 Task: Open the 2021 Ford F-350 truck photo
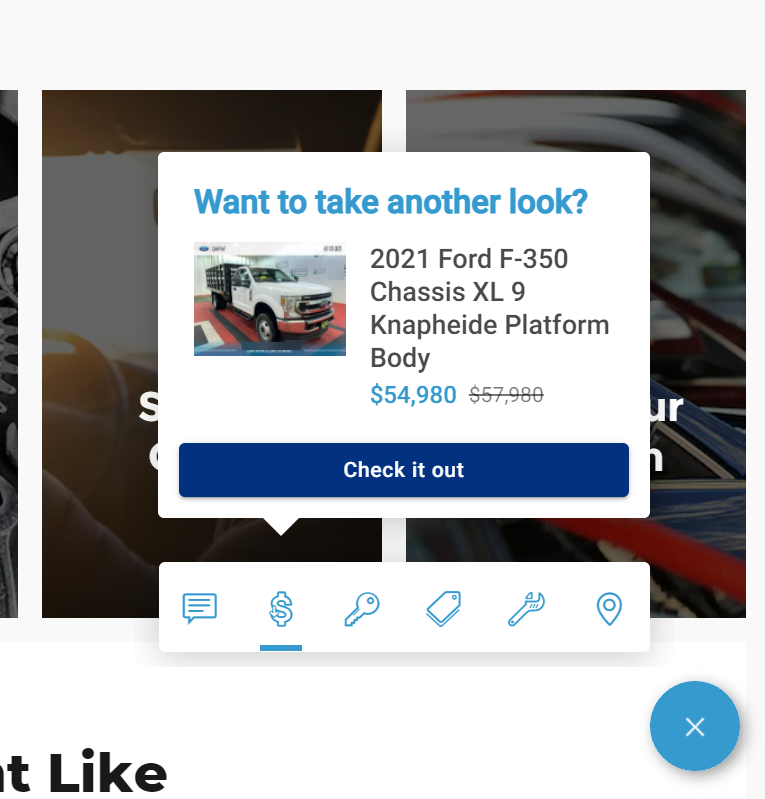[270, 299]
